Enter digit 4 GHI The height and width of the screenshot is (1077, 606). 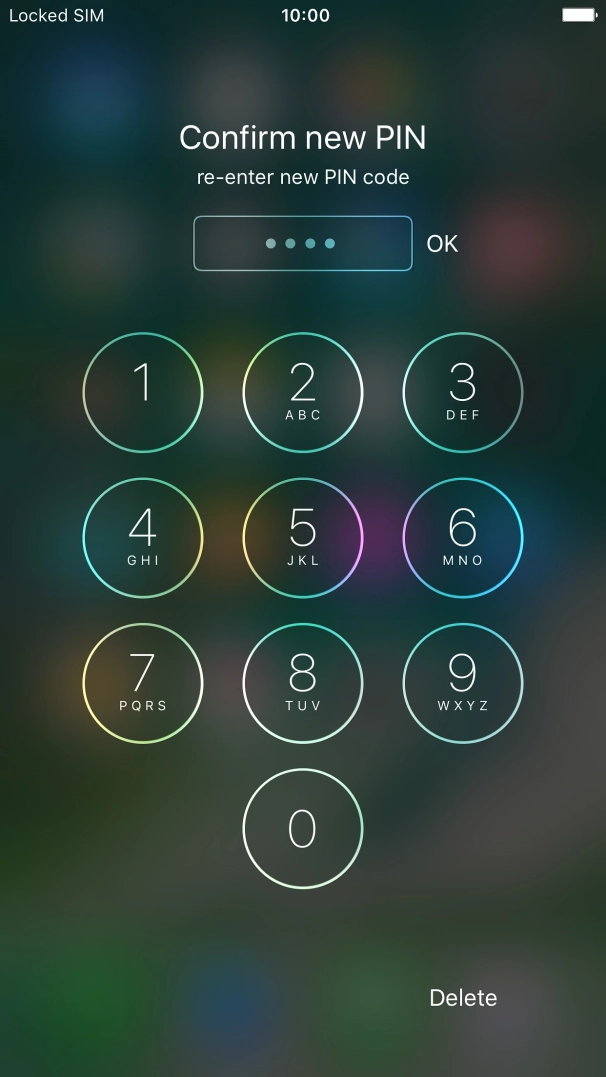pos(143,538)
